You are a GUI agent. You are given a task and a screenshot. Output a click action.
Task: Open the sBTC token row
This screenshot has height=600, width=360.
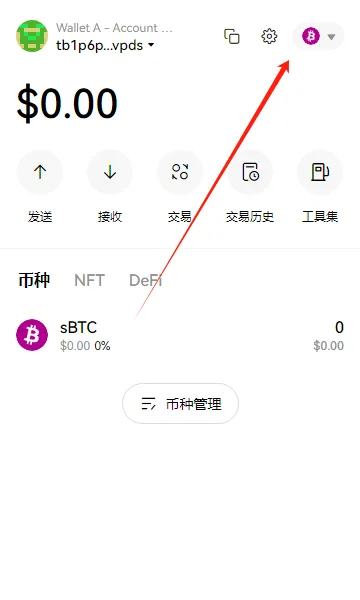point(180,335)
